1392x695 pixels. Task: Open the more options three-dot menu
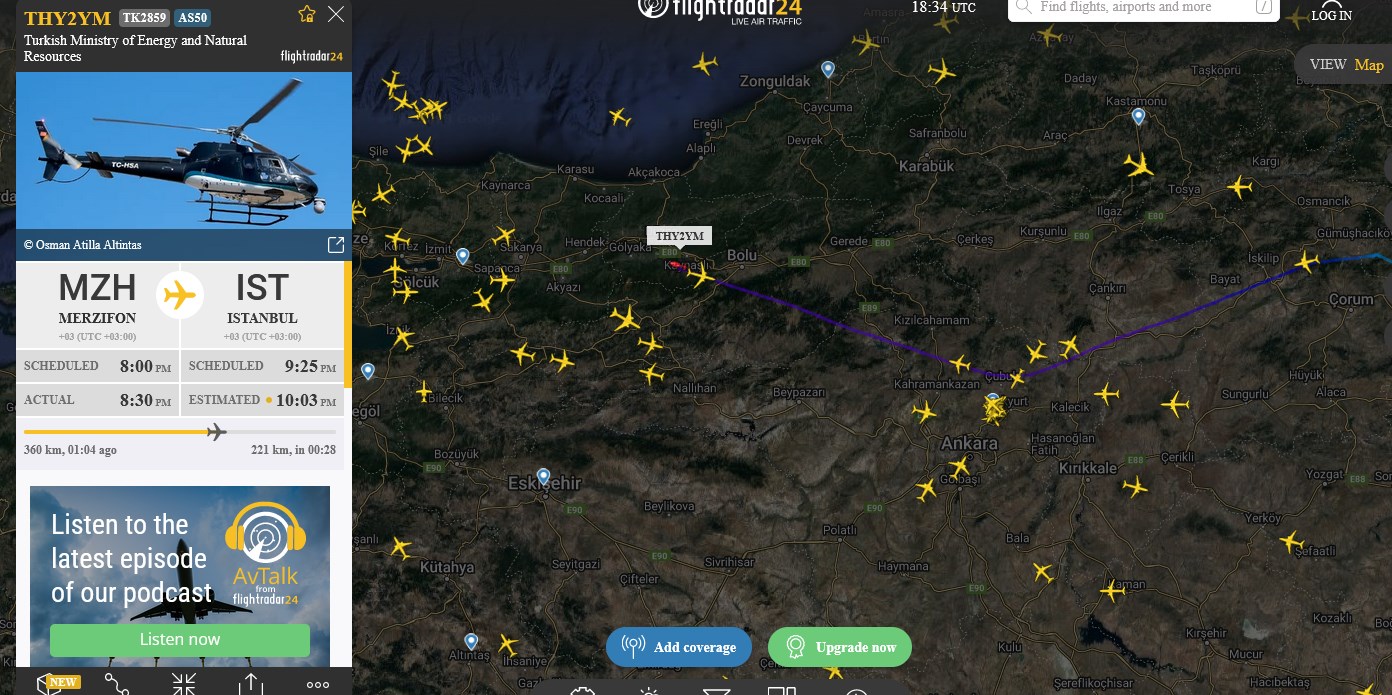tap(318, 685)
